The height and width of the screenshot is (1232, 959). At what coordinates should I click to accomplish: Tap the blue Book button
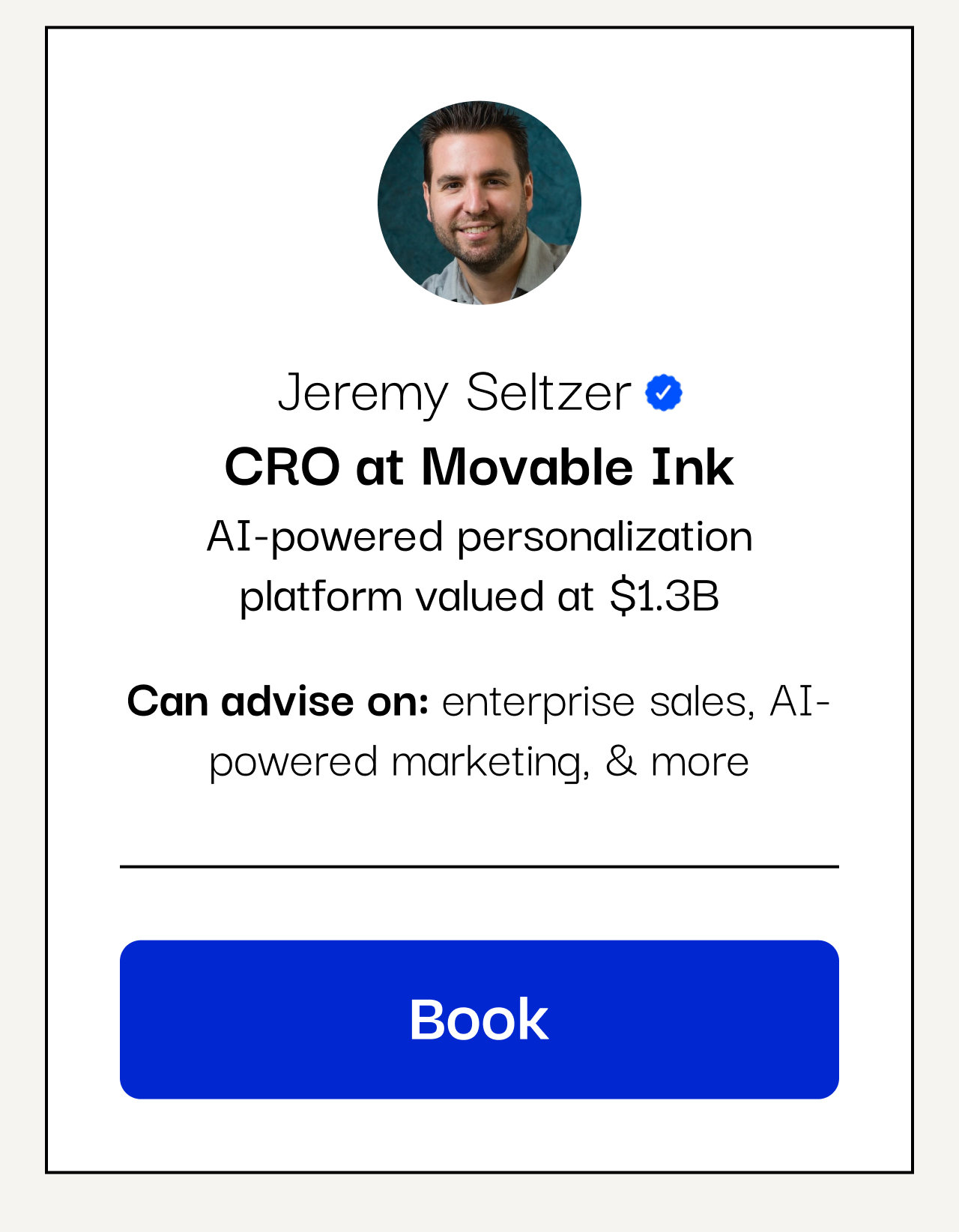(479, 1019)
